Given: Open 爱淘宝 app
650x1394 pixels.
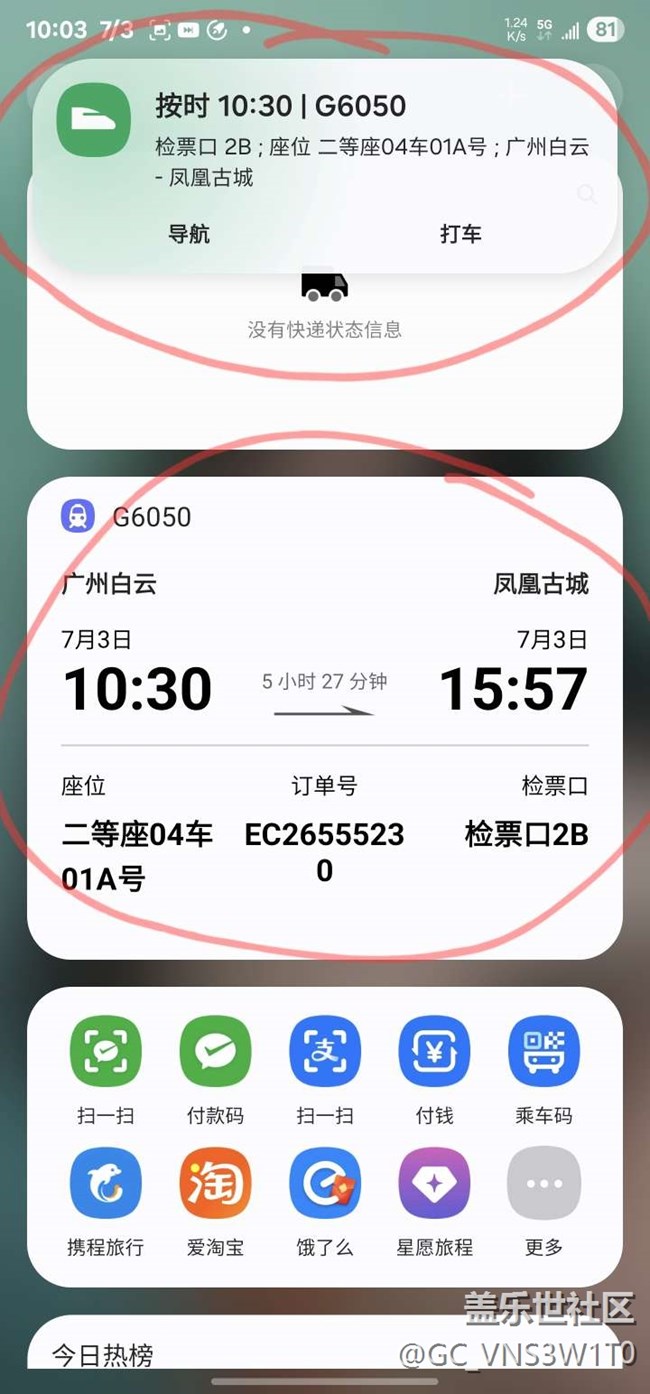Looking at the screenshot, I should [215, 1202].
